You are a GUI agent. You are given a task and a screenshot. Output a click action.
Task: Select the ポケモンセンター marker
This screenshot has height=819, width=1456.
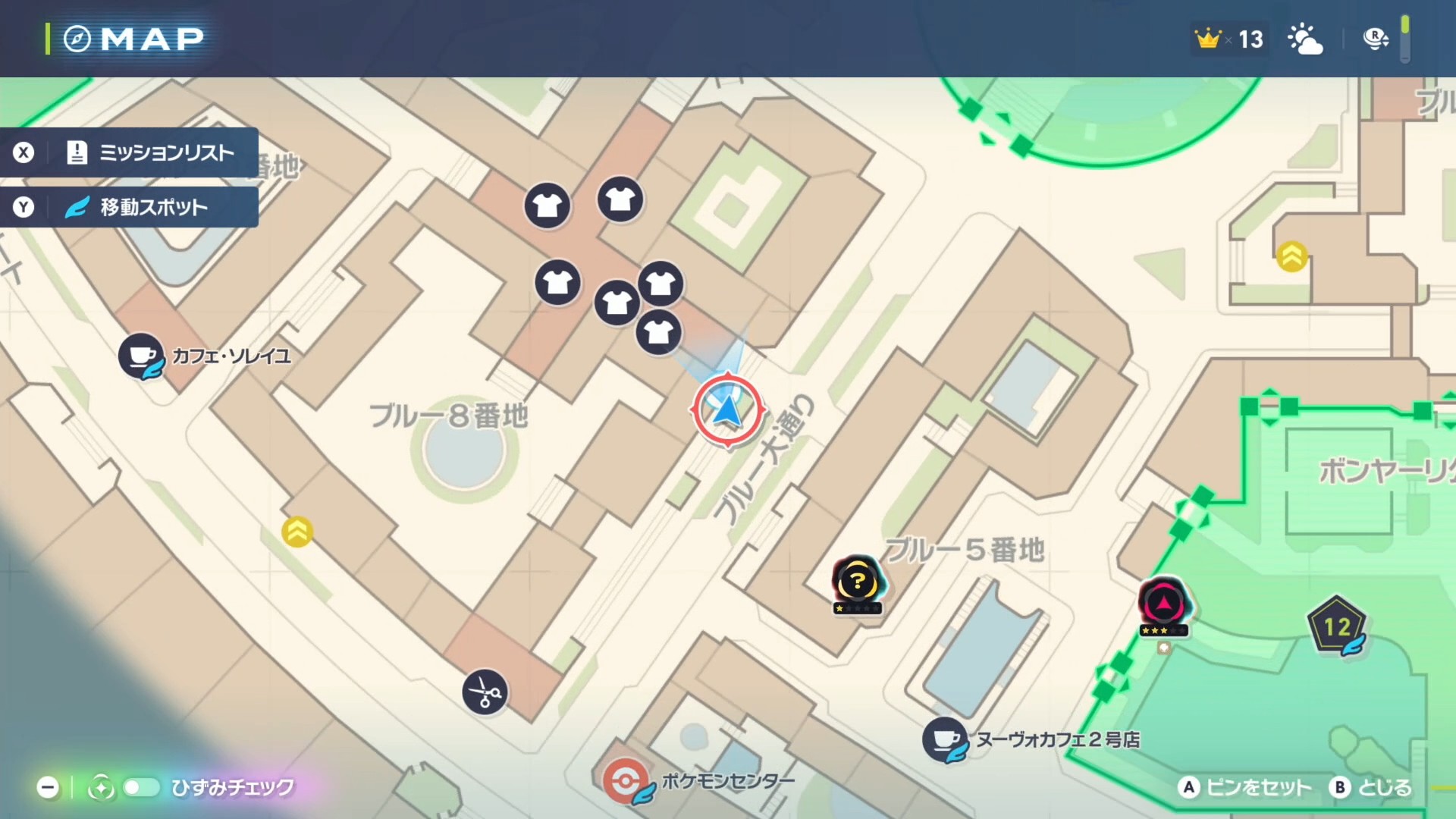pyautogui.click(x=626, y=780)
